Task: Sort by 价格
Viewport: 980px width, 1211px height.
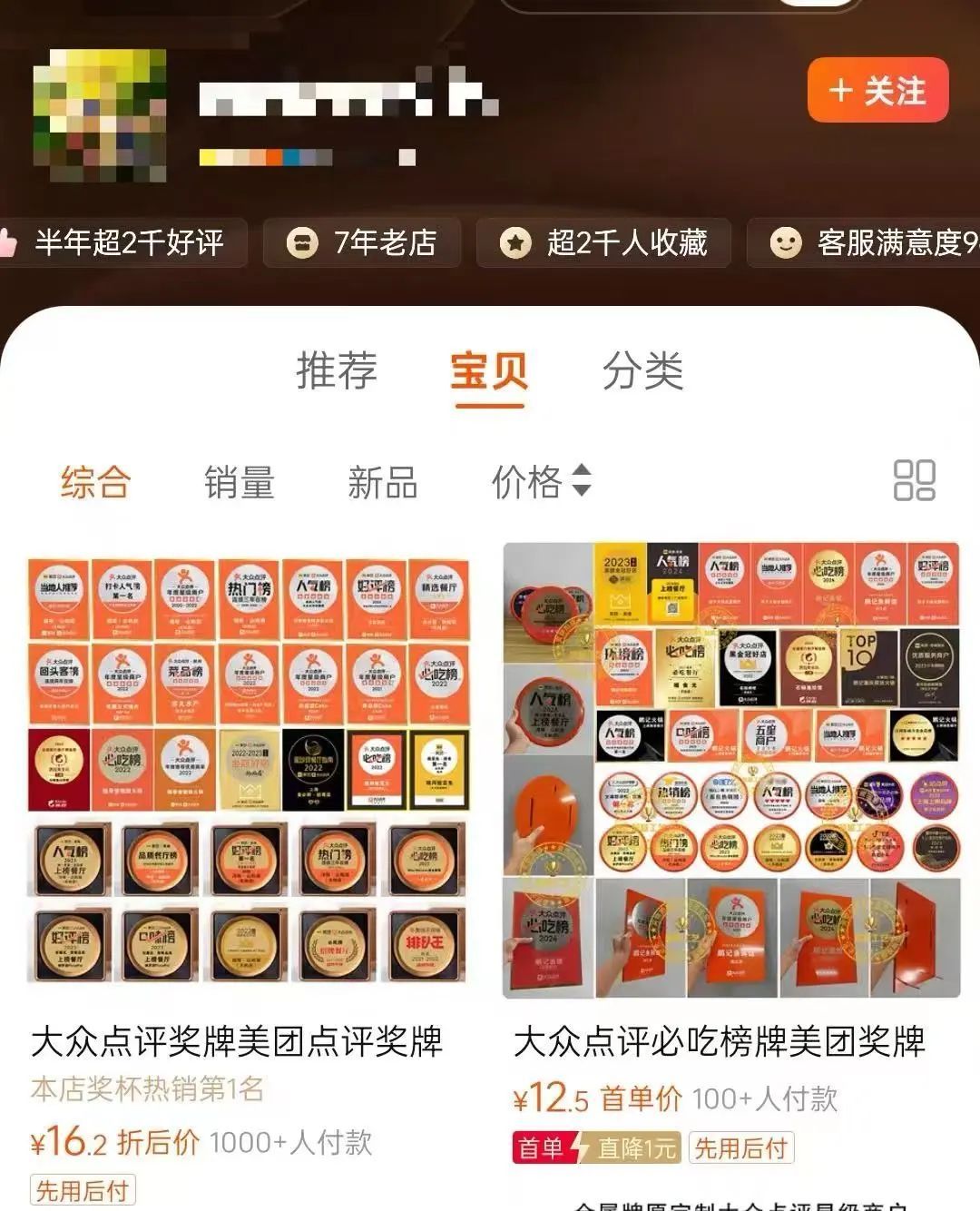Action: (x=541, y=481)
